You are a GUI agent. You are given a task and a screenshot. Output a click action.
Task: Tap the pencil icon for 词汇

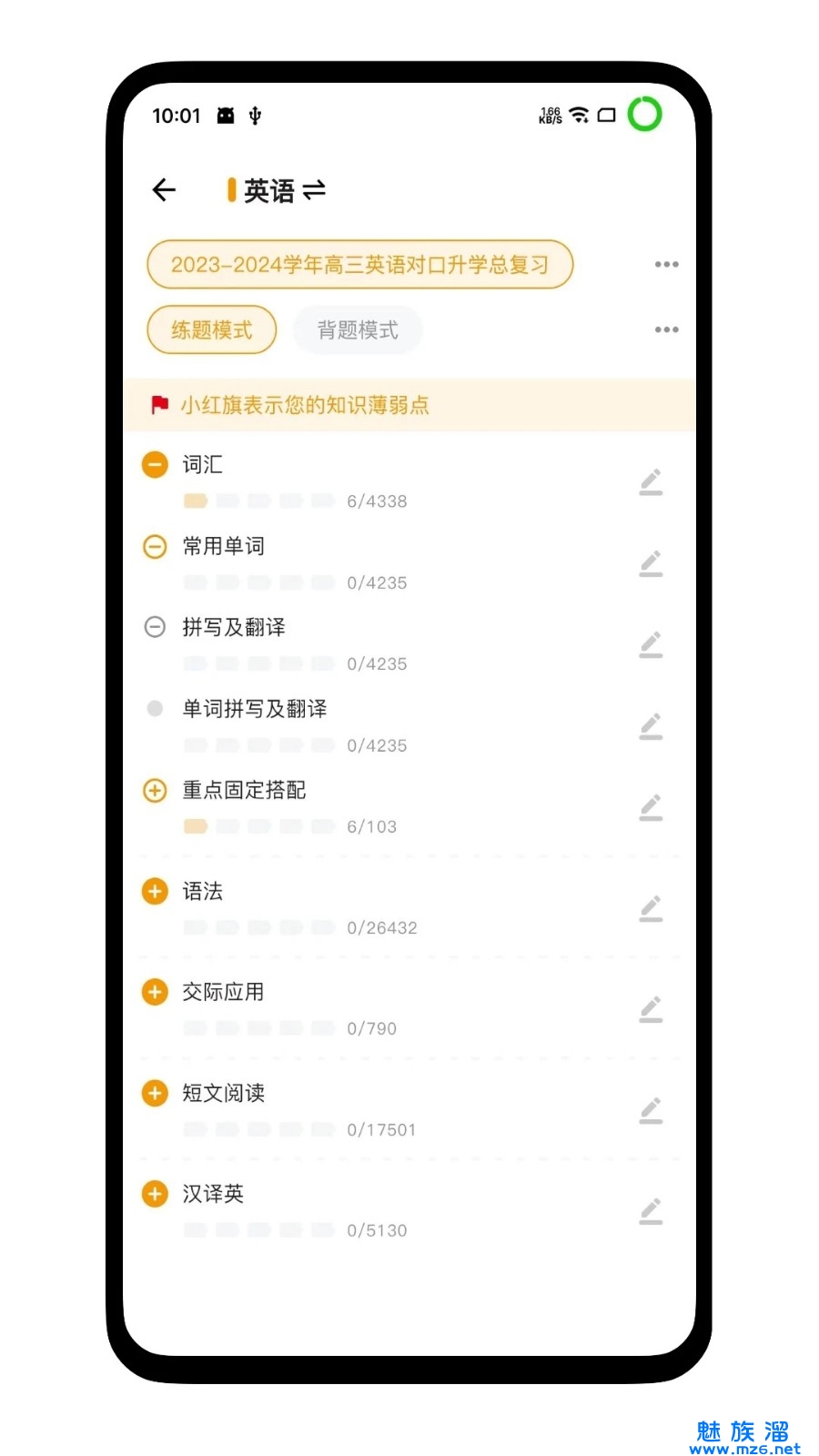(x=651, y=482)
